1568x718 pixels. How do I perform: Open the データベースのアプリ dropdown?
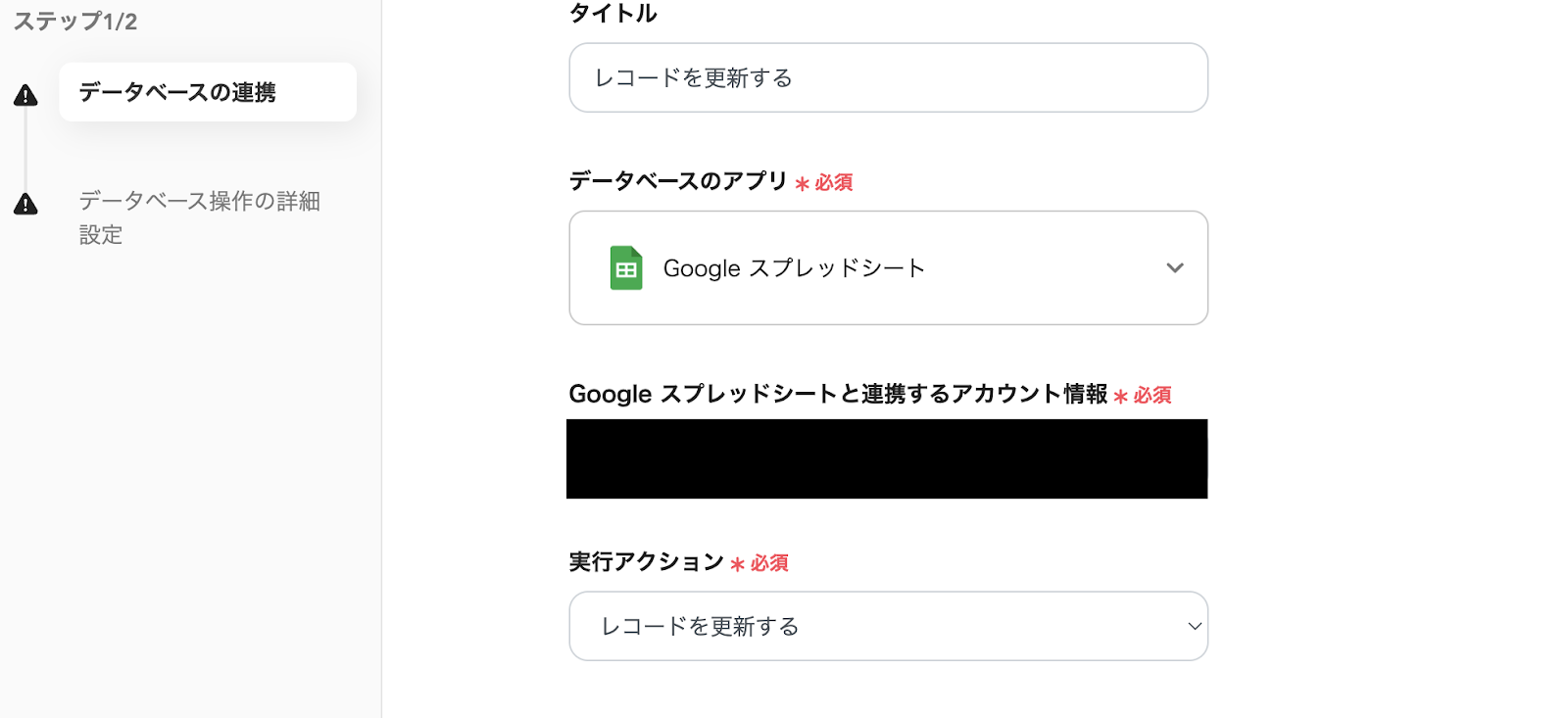[887, 267]
